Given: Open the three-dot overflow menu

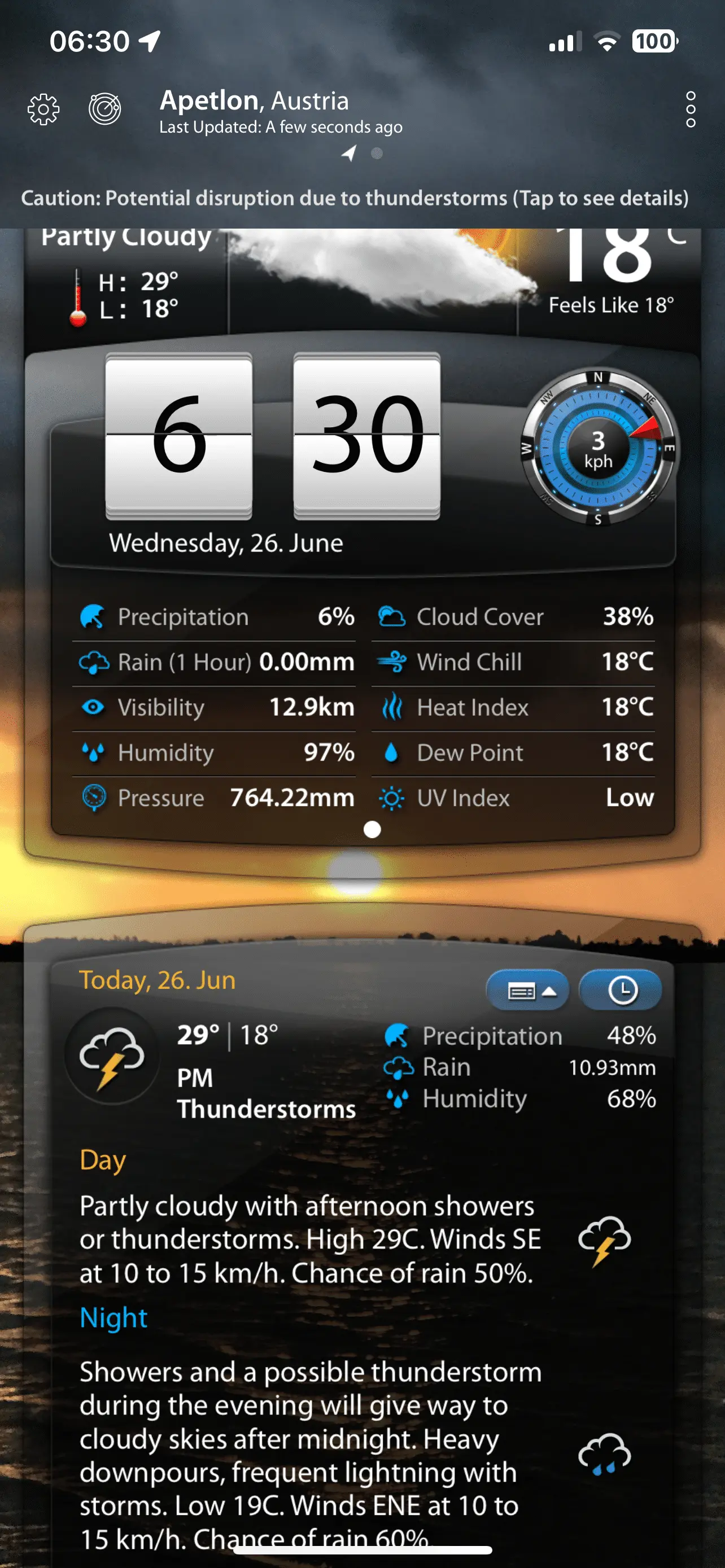Looking at the screenshot, I should point(691,110).
